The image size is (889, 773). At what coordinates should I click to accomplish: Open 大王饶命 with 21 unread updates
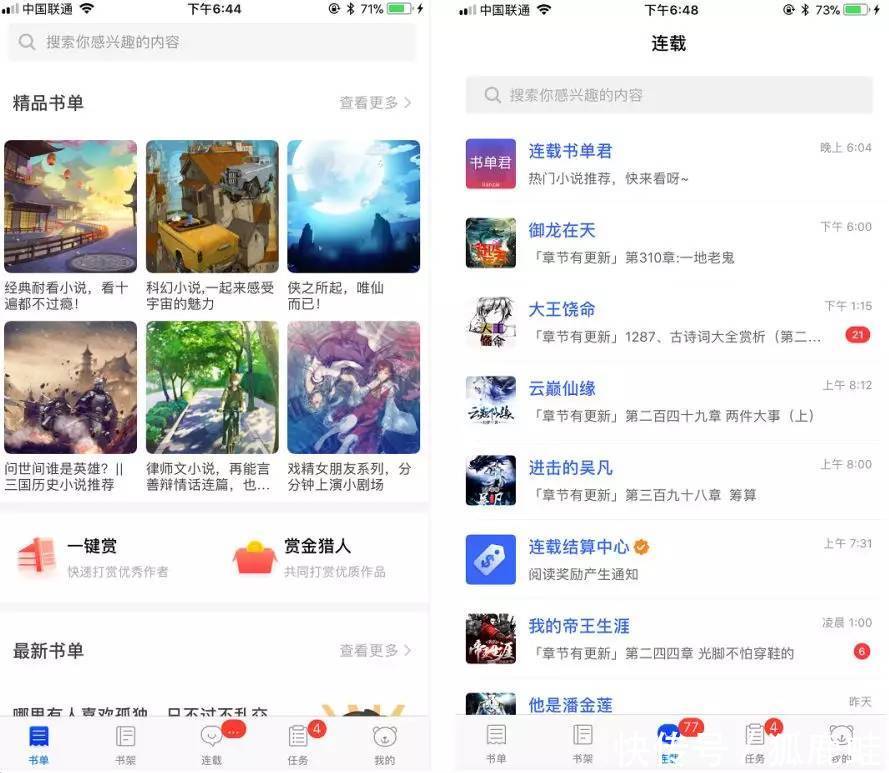[668, 322]
